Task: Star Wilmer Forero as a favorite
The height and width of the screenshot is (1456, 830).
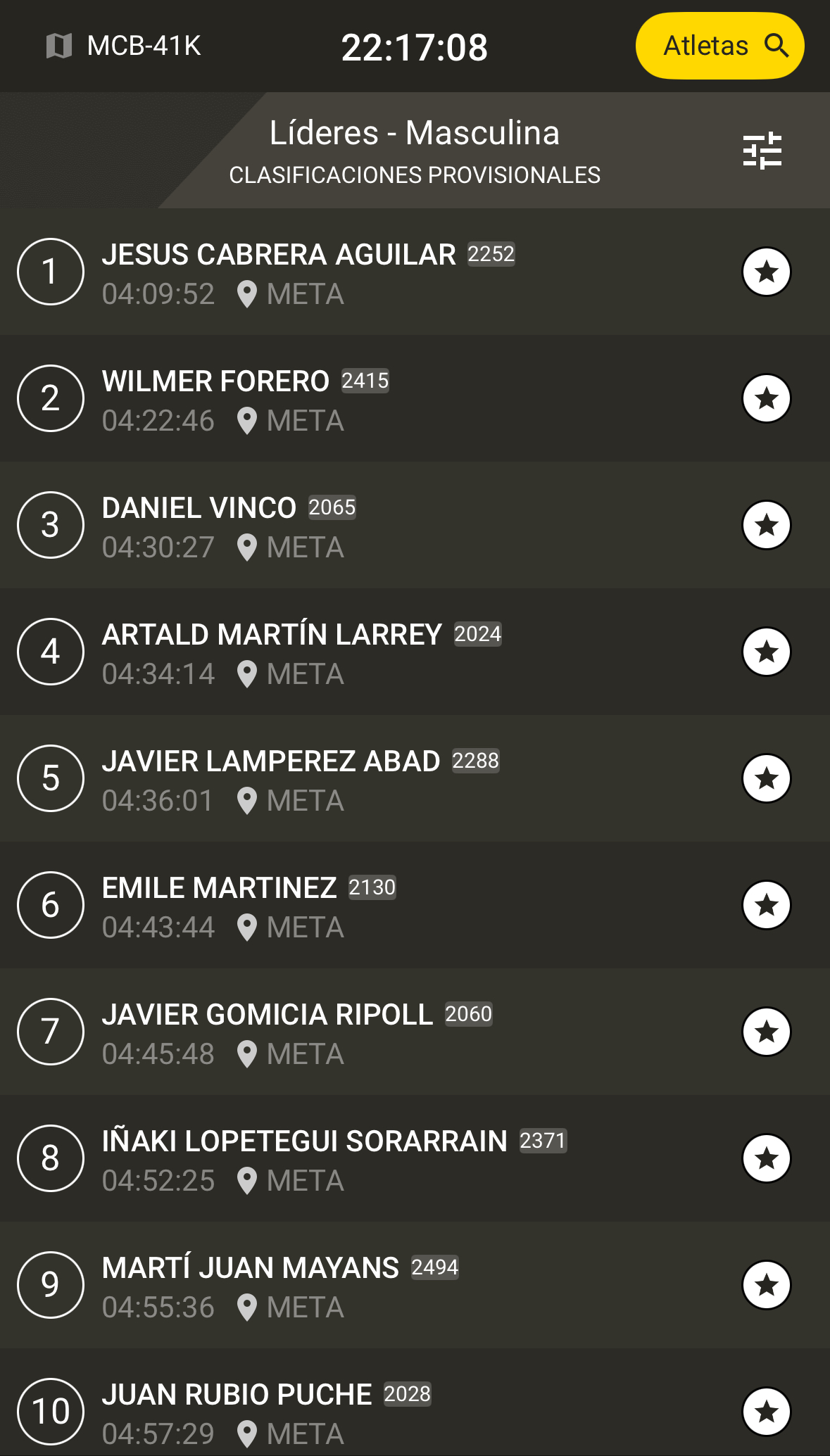Action: tap(766, 398)
